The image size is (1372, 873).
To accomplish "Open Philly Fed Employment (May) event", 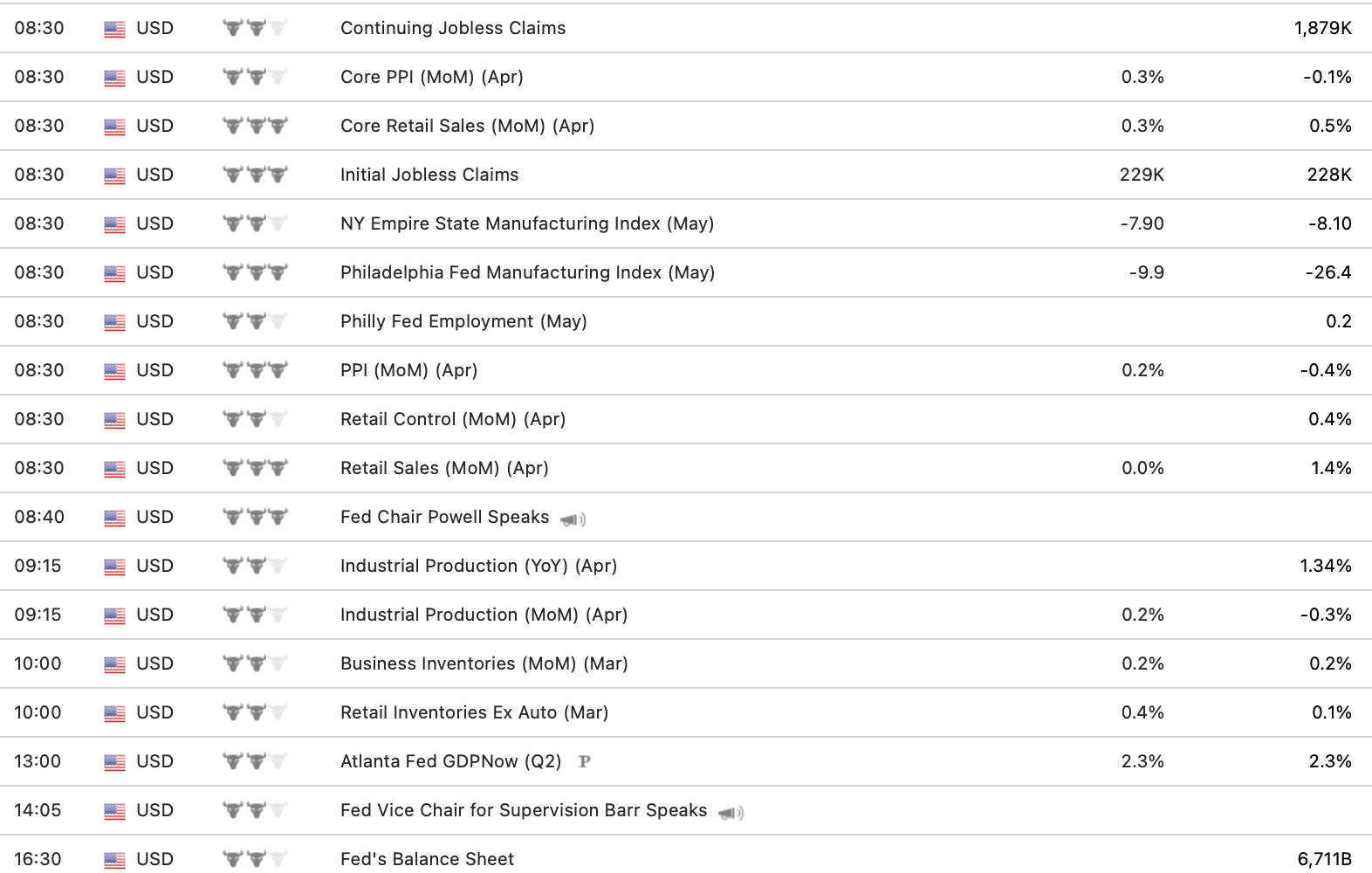I will pos(463,321).
